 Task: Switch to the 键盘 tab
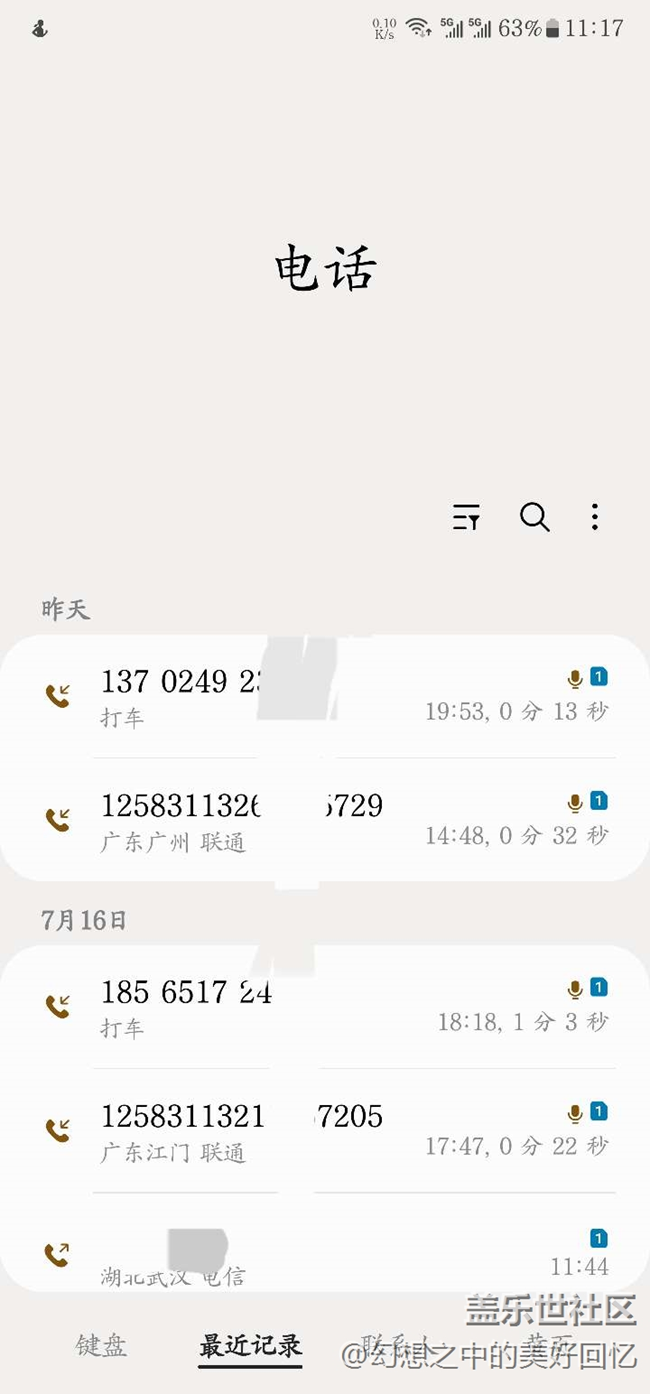[x=102, y=1345]
